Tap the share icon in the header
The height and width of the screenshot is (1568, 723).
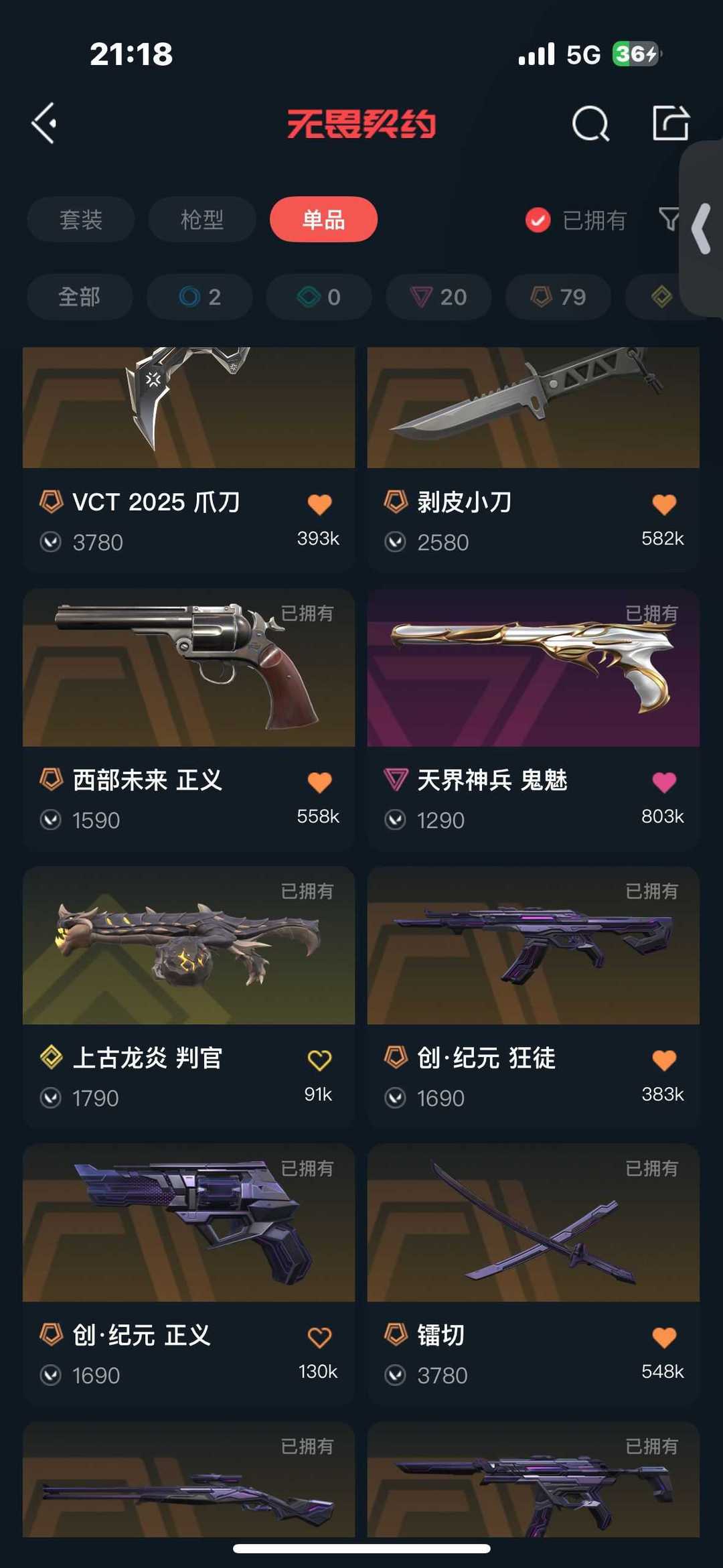[x=671, y=123]
